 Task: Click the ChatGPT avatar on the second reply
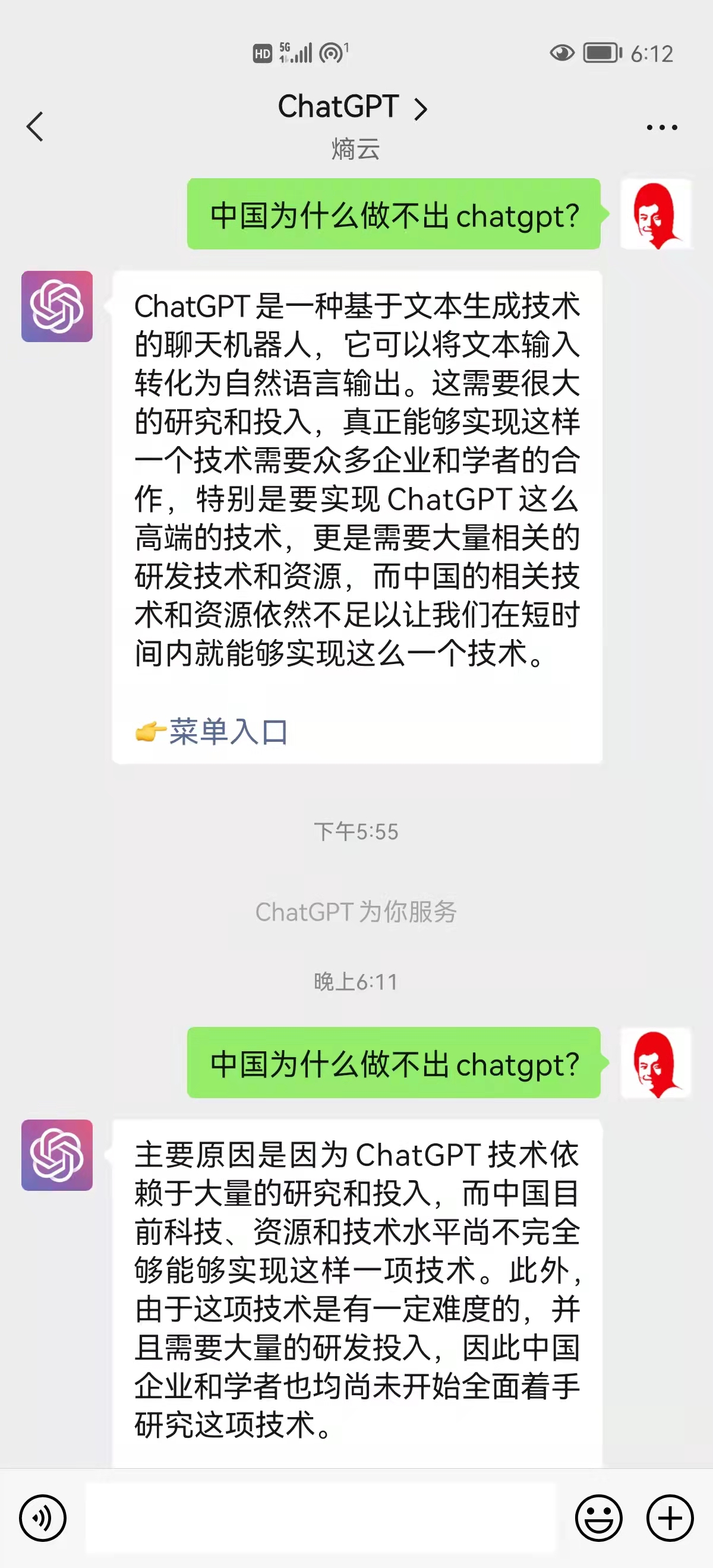(x=57, y=1156)
